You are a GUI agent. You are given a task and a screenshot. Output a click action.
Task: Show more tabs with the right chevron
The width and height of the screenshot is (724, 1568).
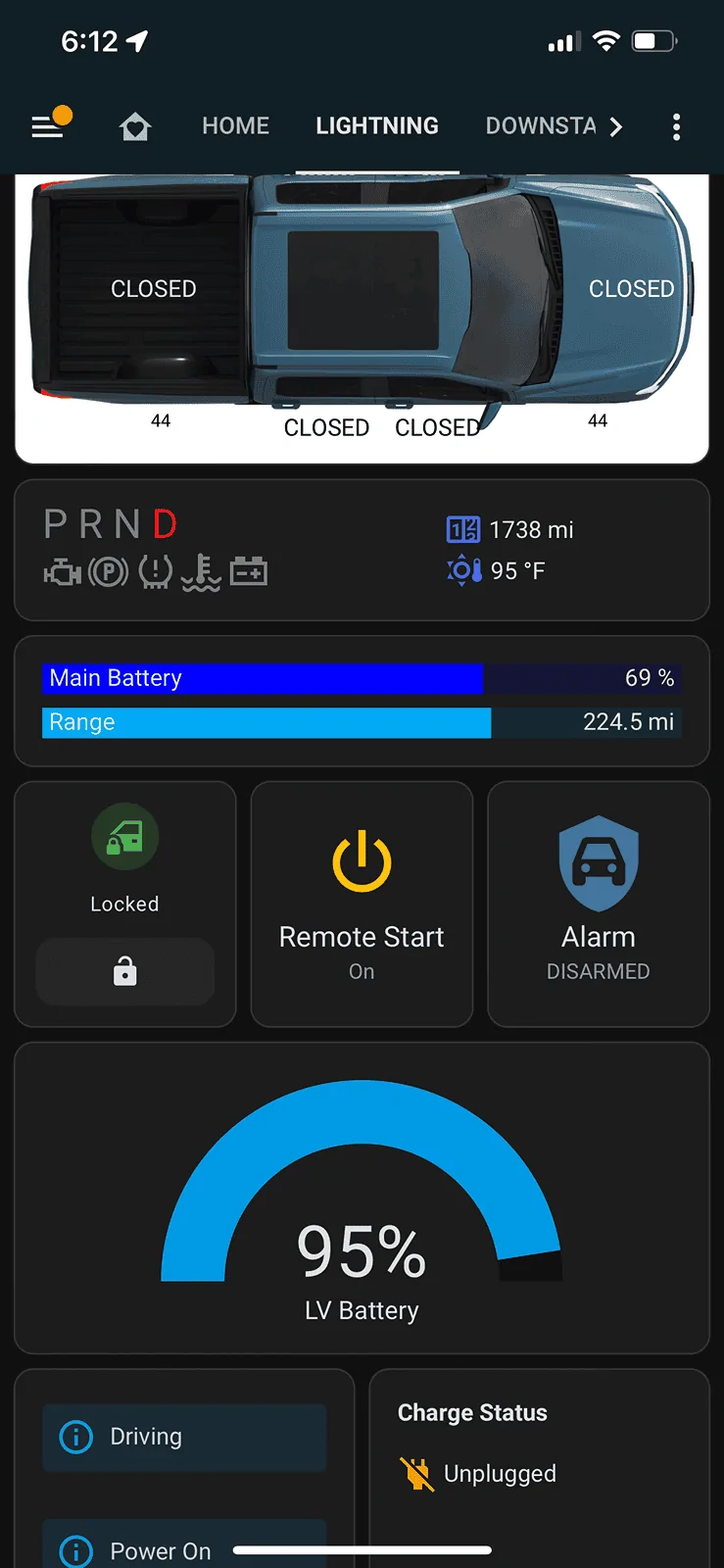616,126
